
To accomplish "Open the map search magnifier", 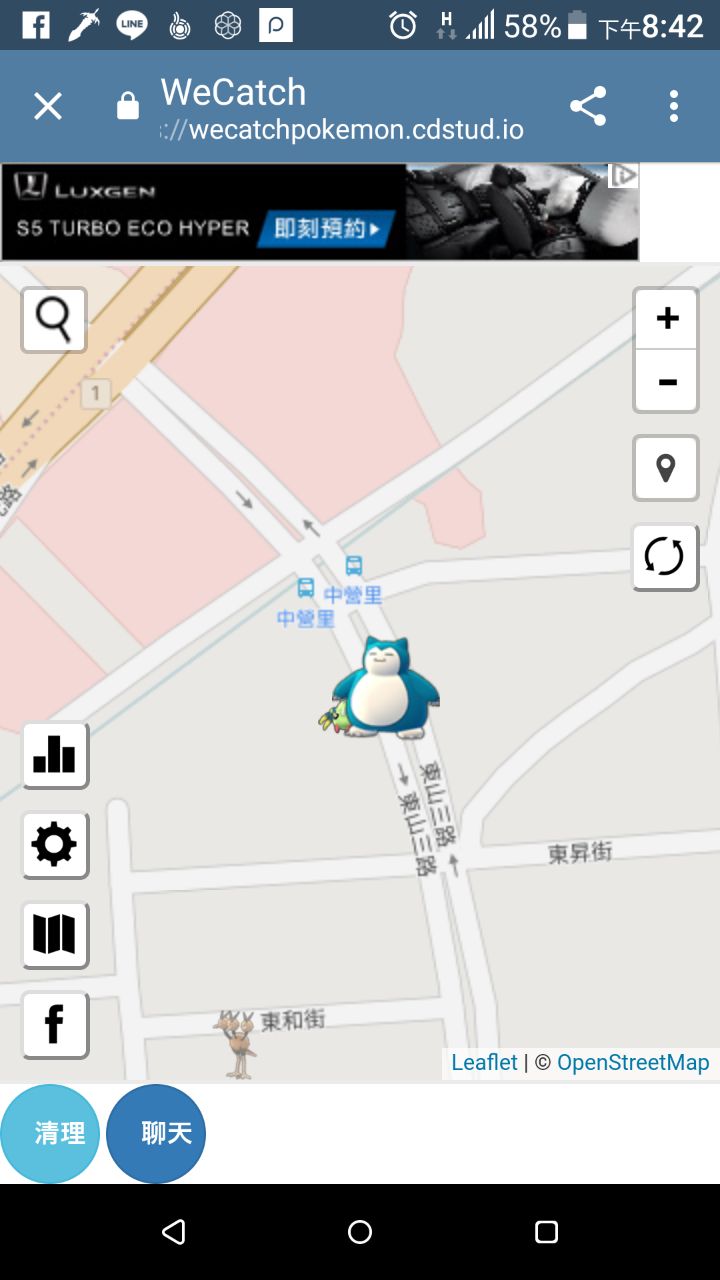I will tap(54, 320).
